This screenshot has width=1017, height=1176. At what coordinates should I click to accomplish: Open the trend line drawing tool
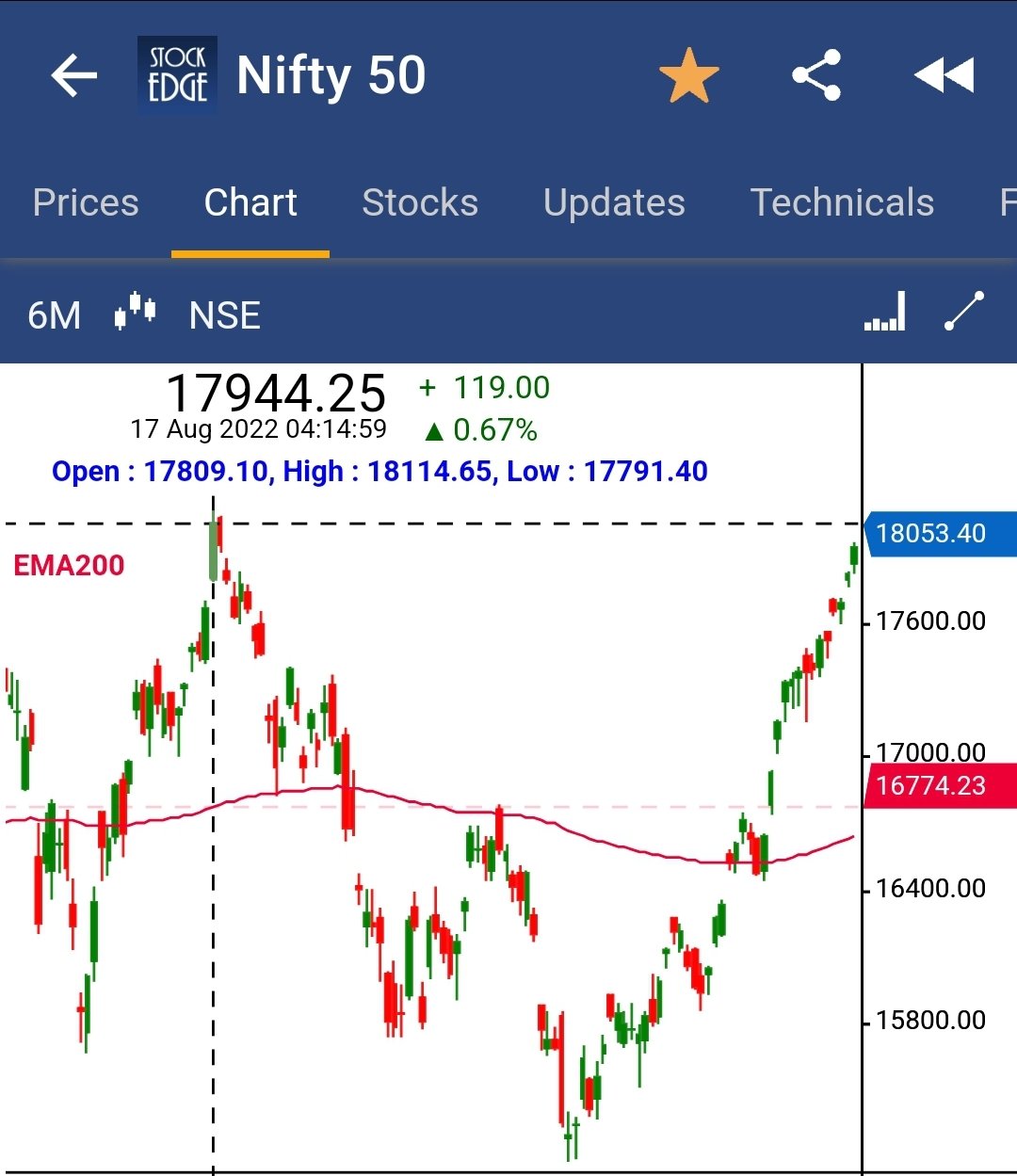click(x=964, y=312)
